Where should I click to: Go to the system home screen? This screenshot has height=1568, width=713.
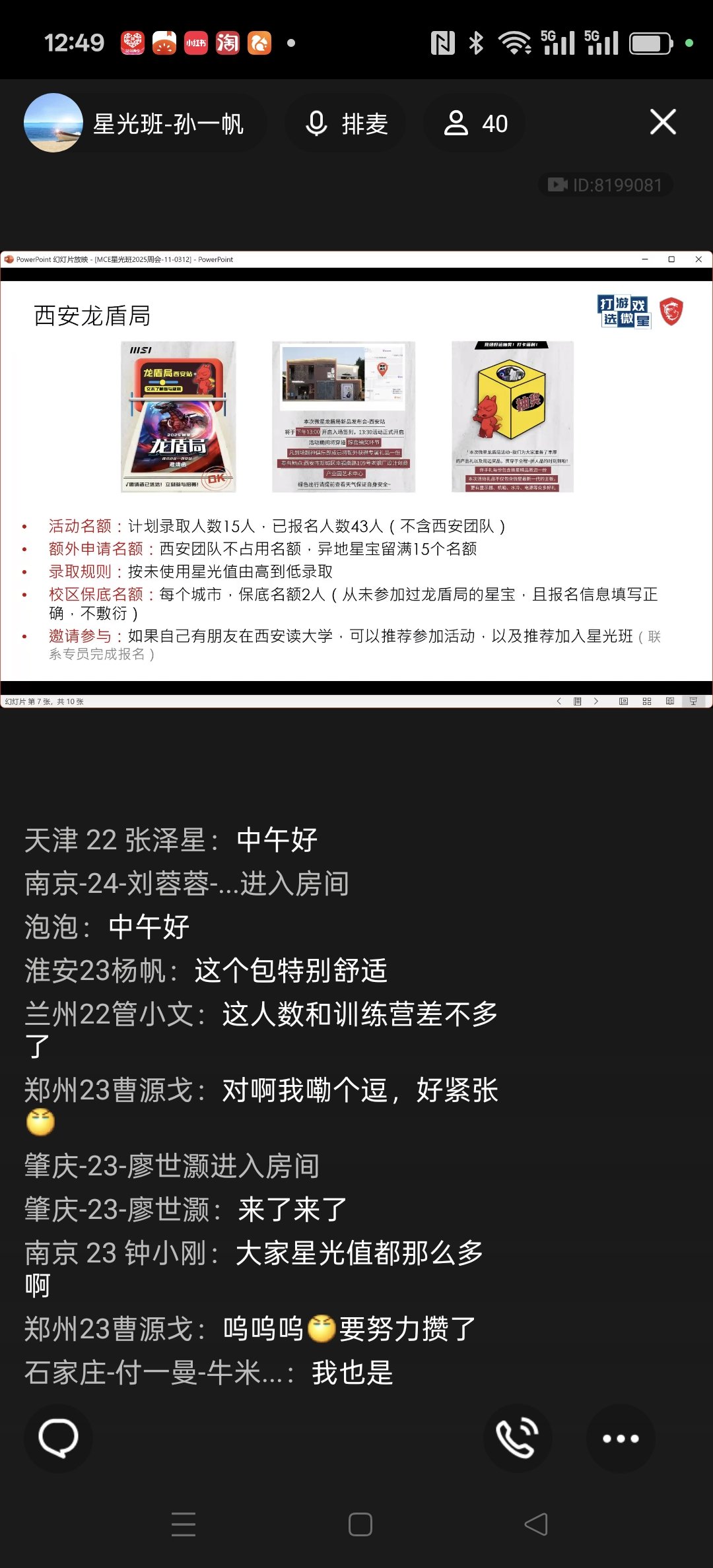coord(360,1524)
